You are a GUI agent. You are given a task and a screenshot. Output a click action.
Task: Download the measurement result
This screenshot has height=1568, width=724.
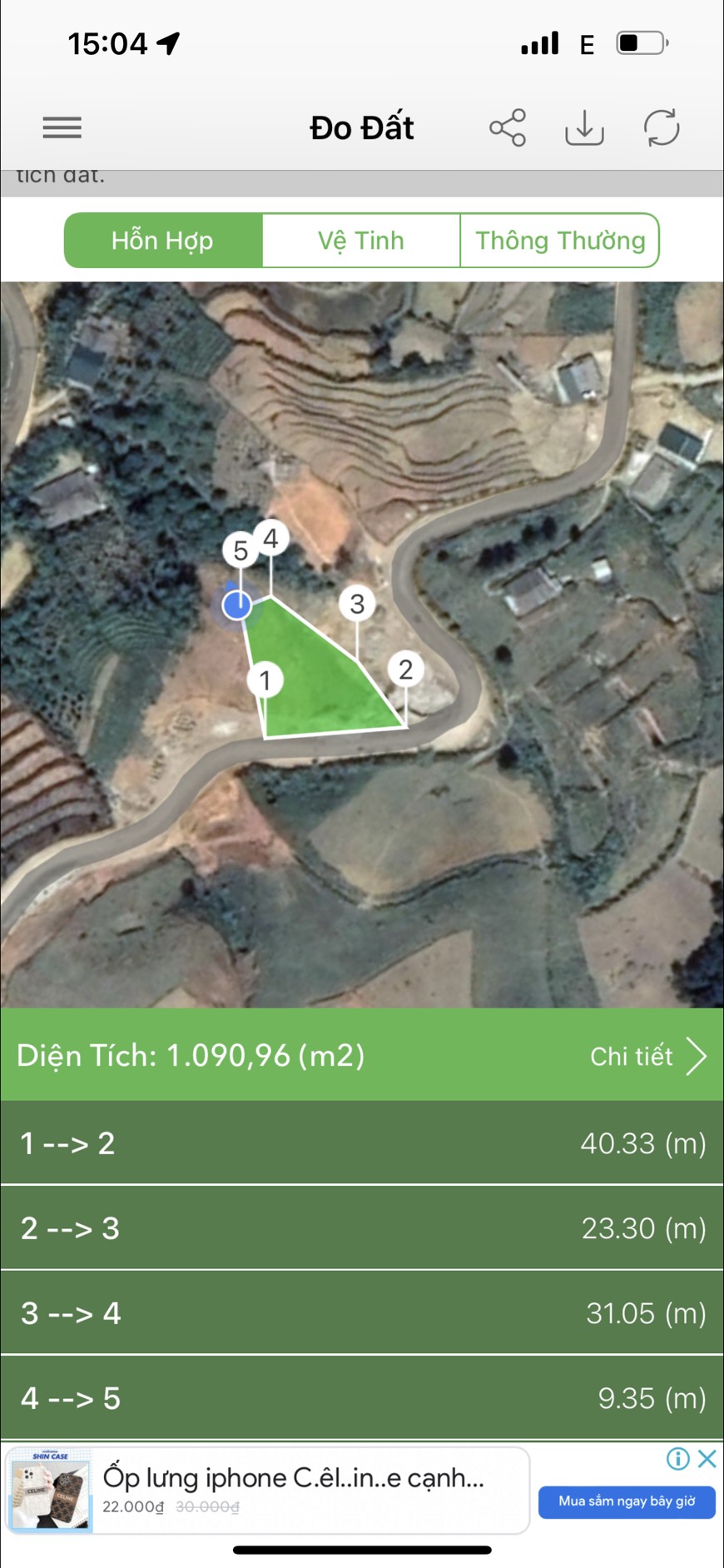point(584,127)
